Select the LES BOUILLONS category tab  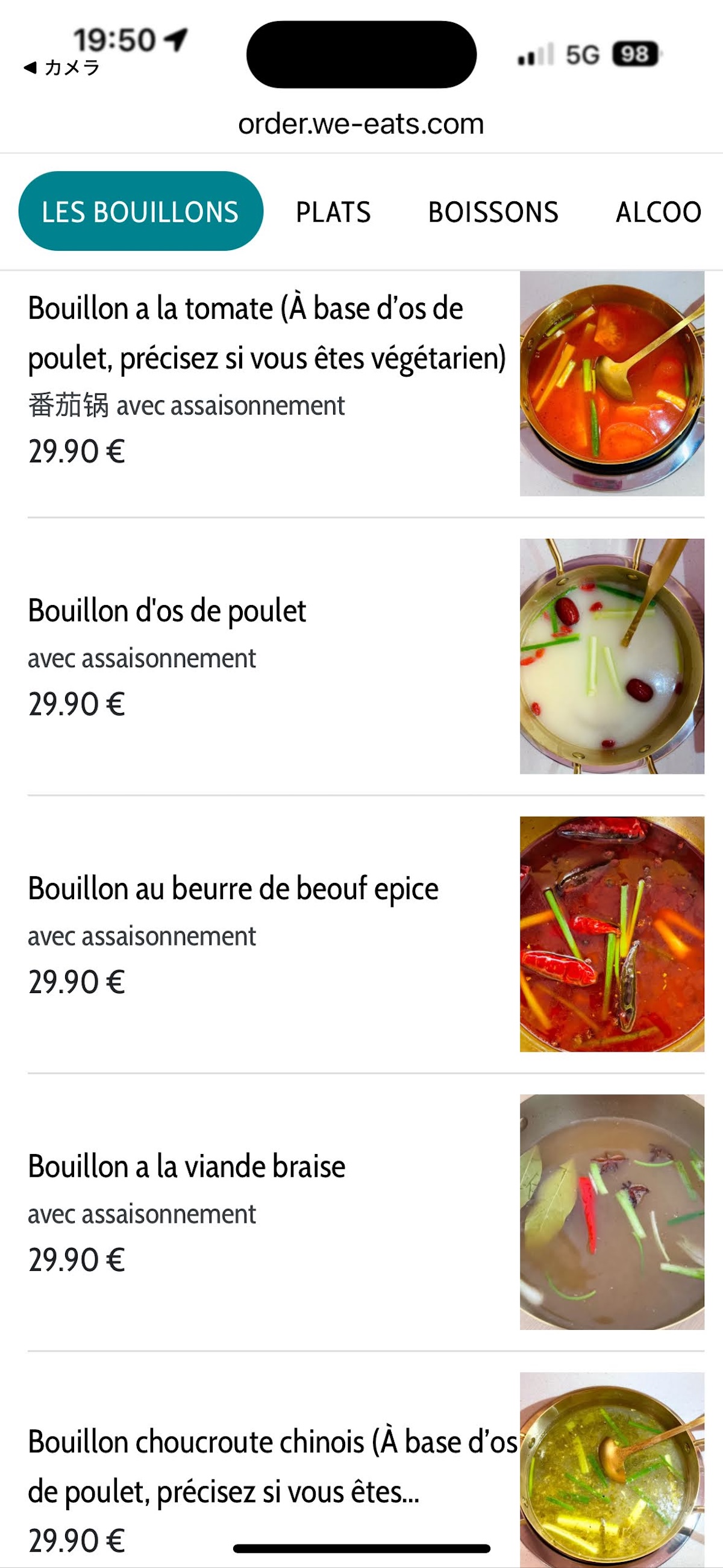[140, 212]
